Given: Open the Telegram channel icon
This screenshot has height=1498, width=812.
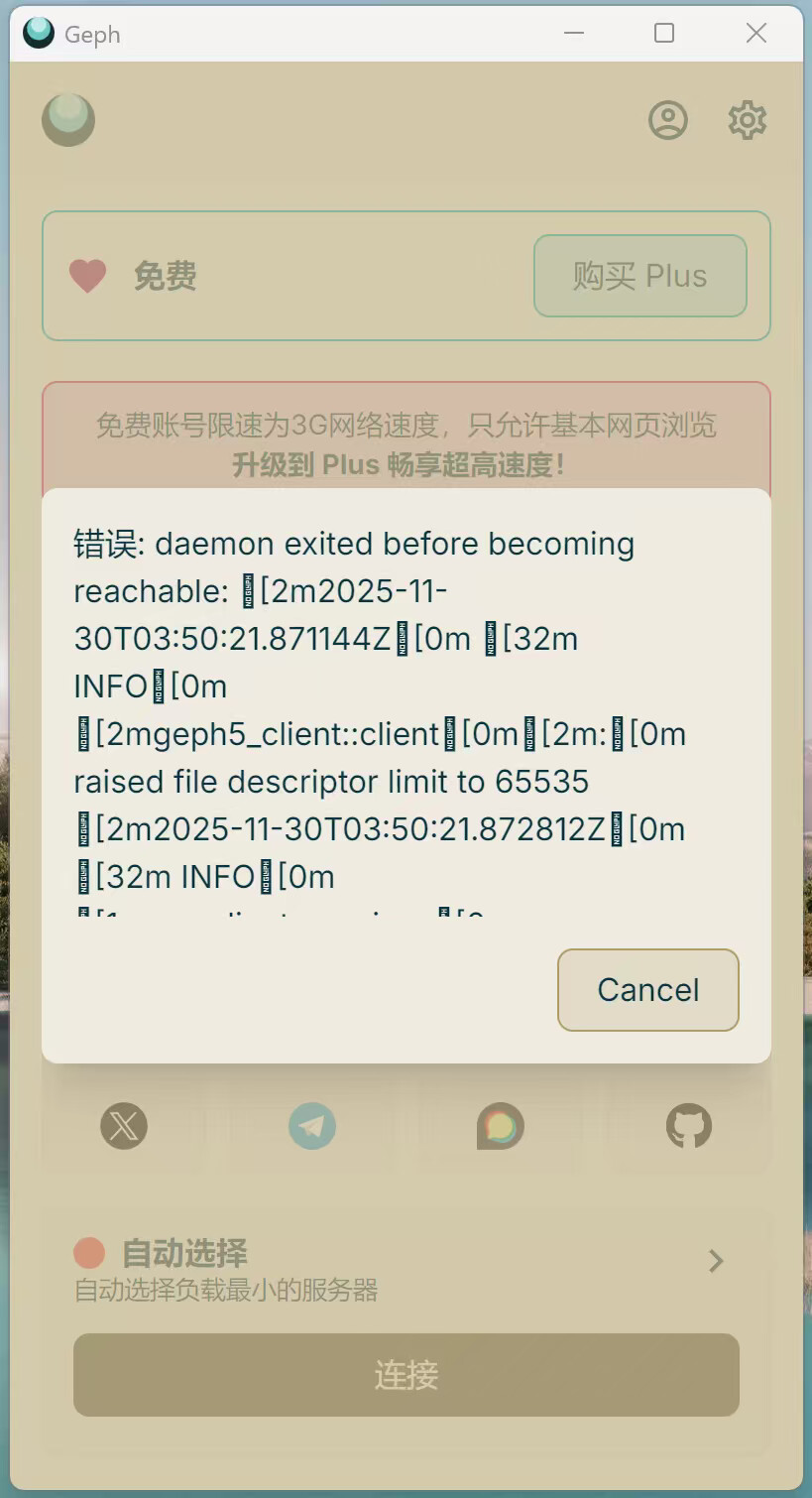Looking at the screenshot, I should coord(312,1126).
